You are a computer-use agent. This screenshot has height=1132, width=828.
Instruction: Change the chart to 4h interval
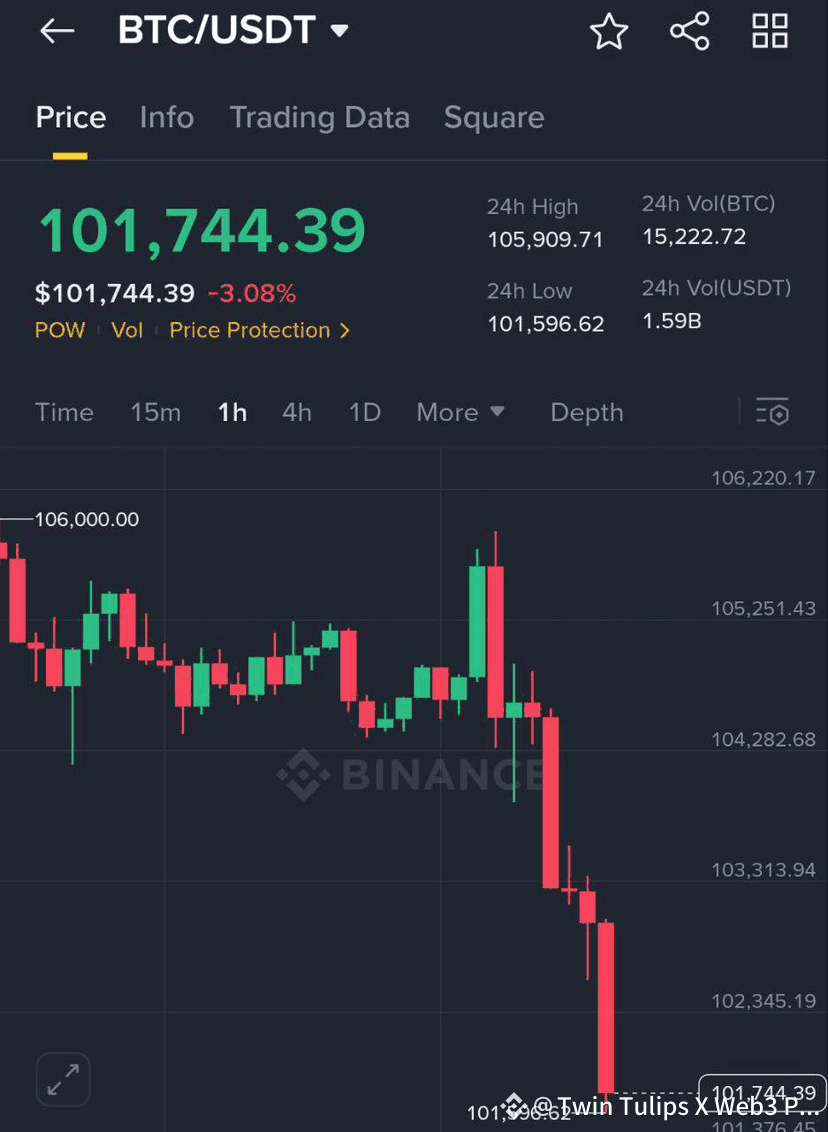[297, 412]
